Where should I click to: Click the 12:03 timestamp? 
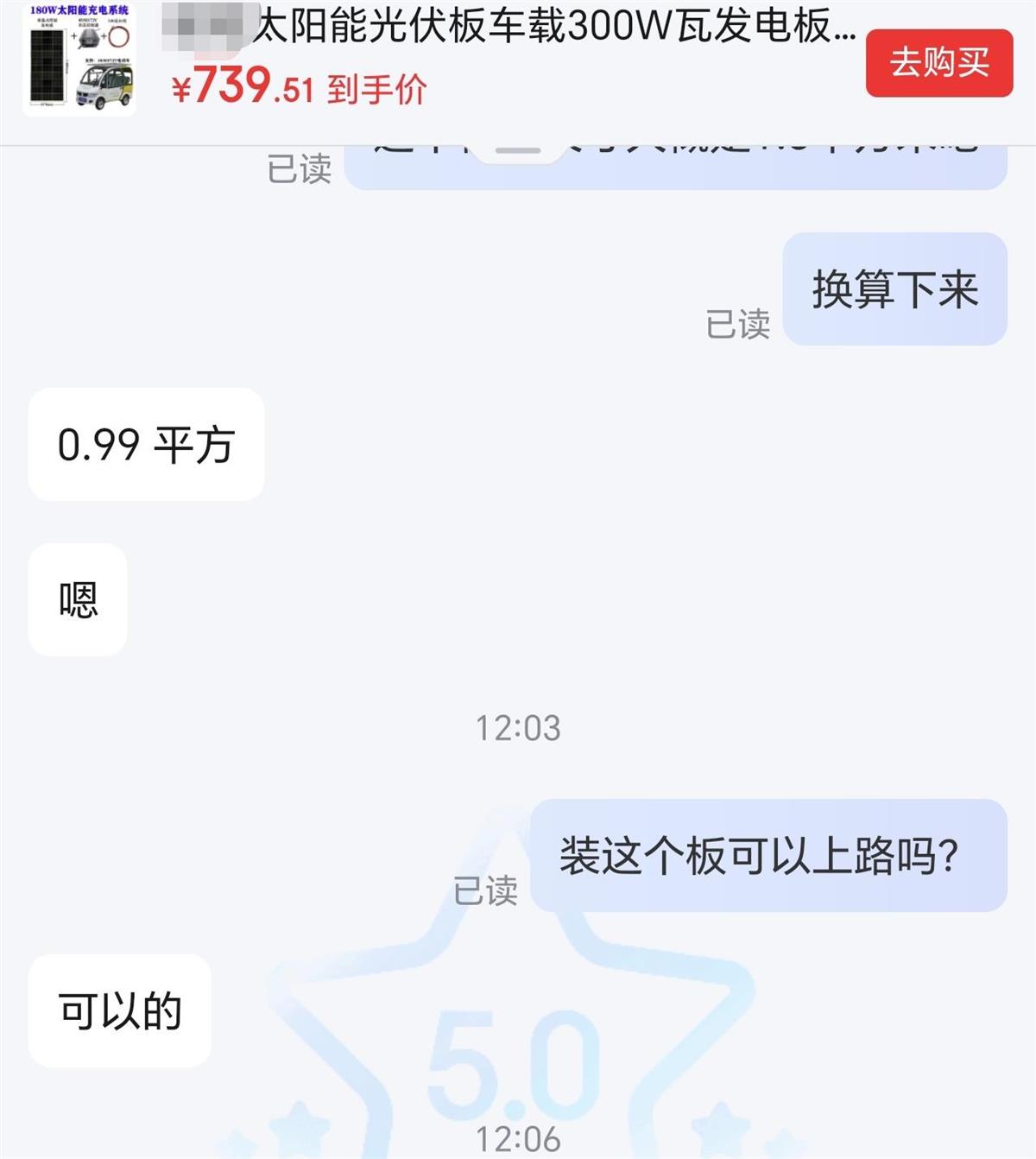516,726
